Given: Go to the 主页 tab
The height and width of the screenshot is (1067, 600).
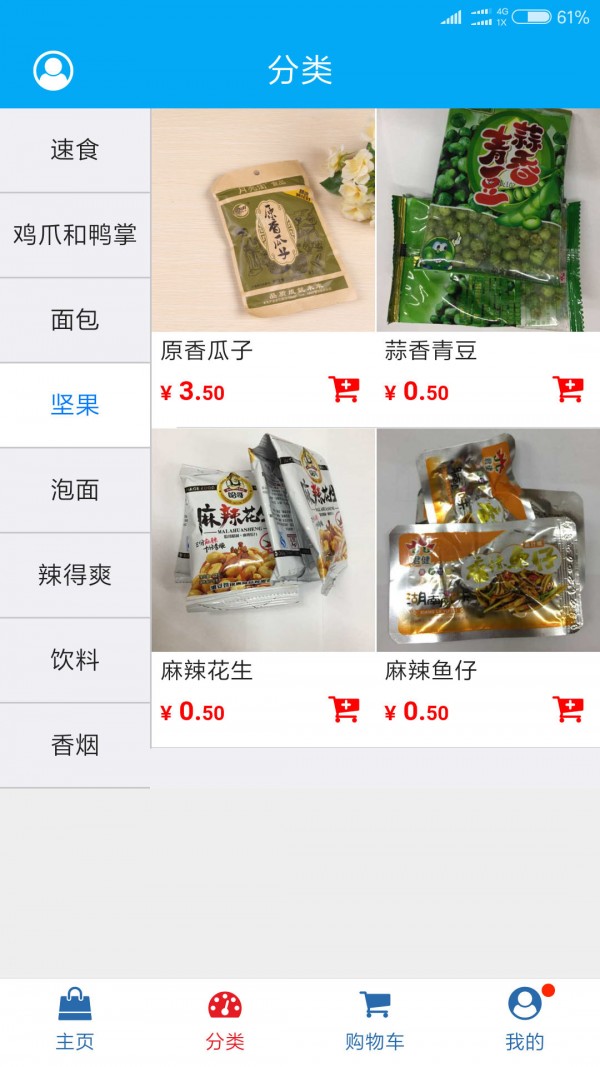Looking at the screenshot, I should pyautogui.click(x=75, y=1020).
